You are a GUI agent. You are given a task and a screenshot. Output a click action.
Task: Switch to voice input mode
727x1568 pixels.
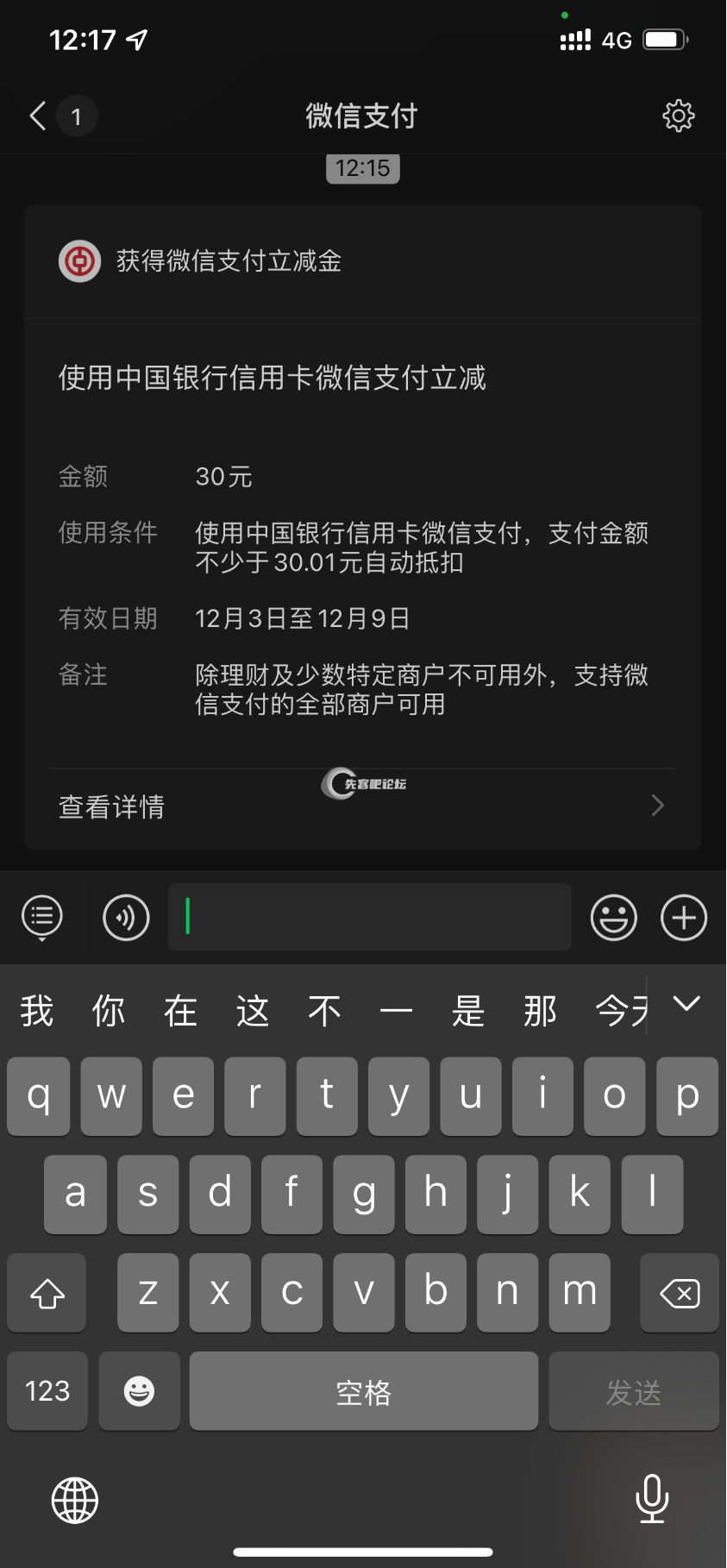click(x=126, y=917)
